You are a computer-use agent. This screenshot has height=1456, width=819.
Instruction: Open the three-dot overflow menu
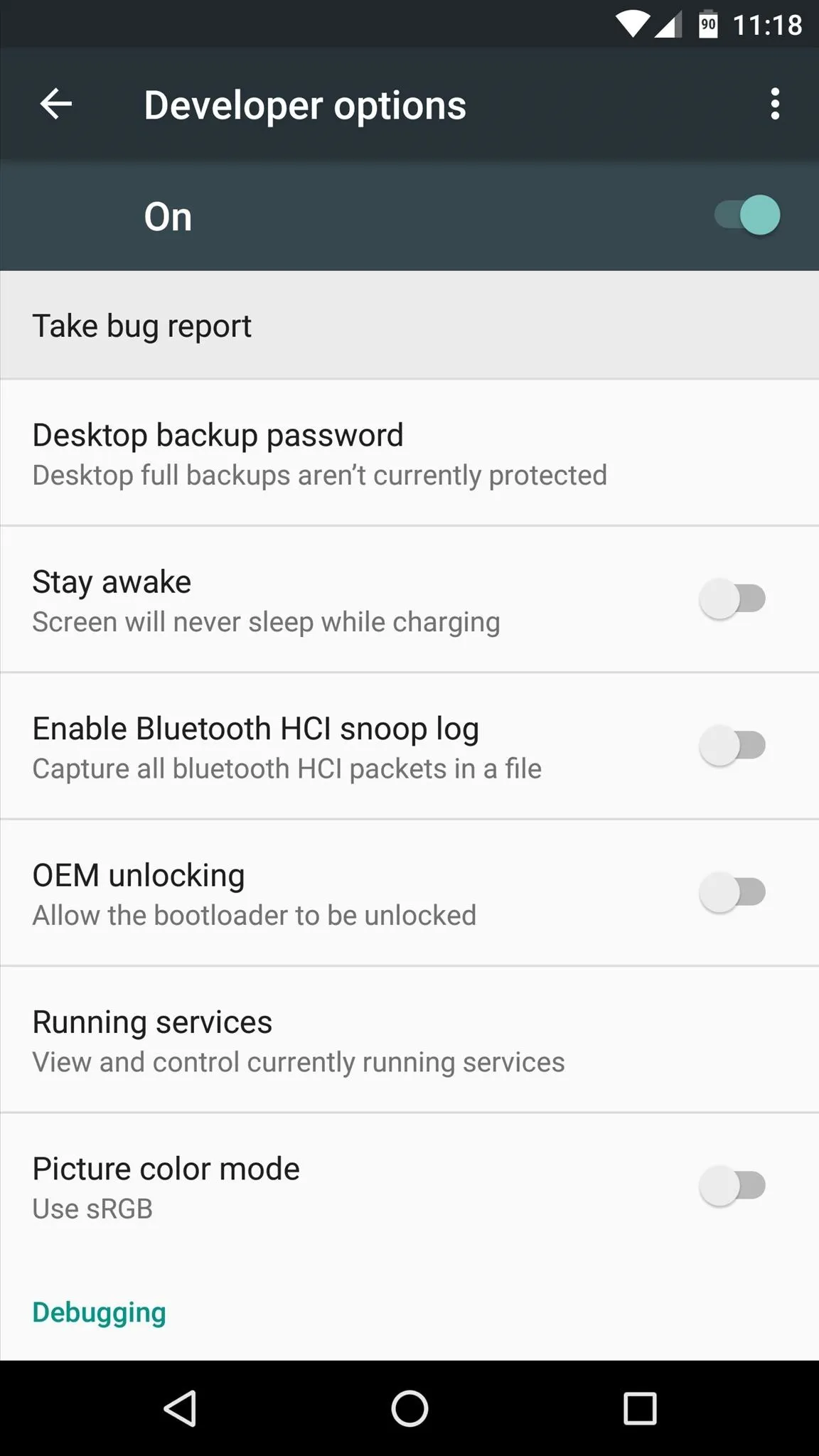[x=775, y=105]
